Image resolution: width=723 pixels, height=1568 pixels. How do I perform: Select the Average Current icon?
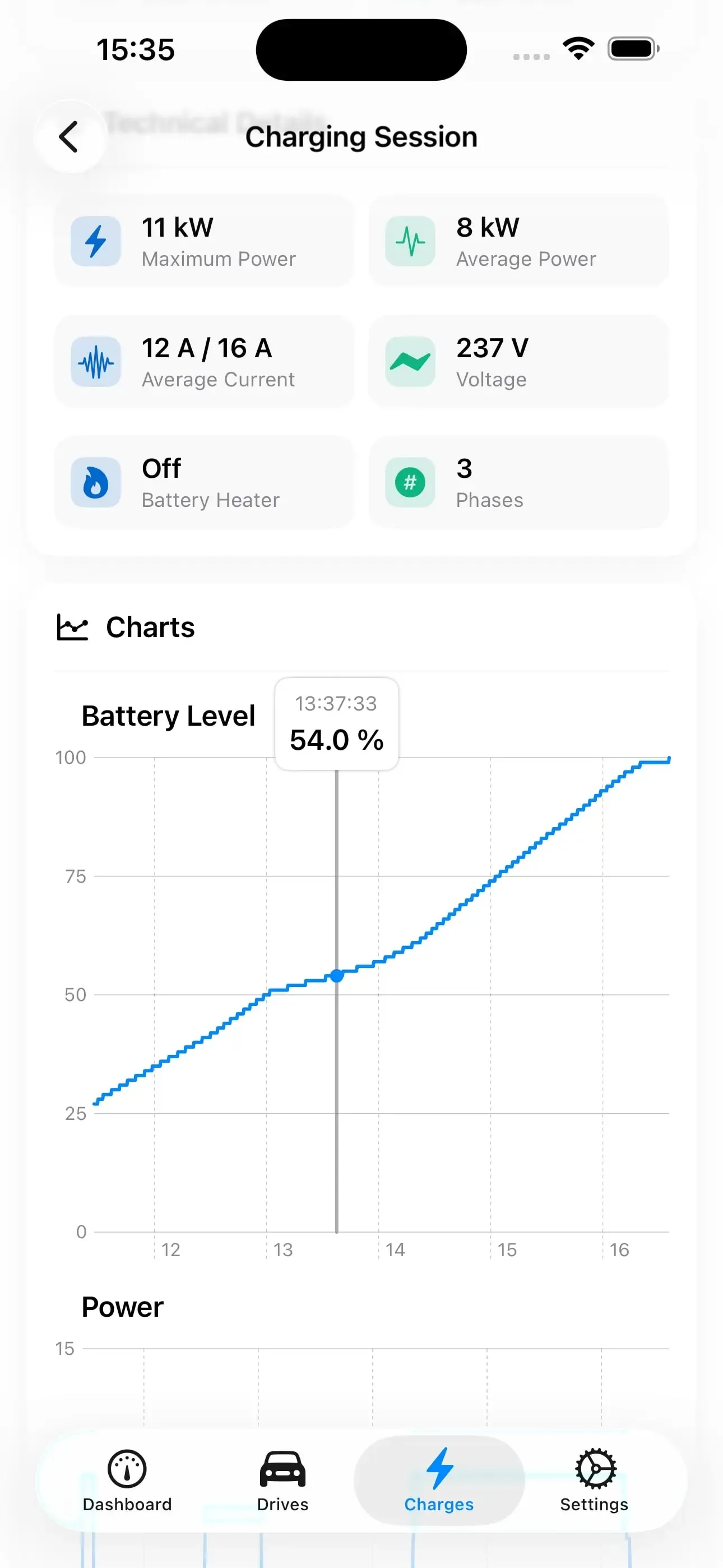95,362
